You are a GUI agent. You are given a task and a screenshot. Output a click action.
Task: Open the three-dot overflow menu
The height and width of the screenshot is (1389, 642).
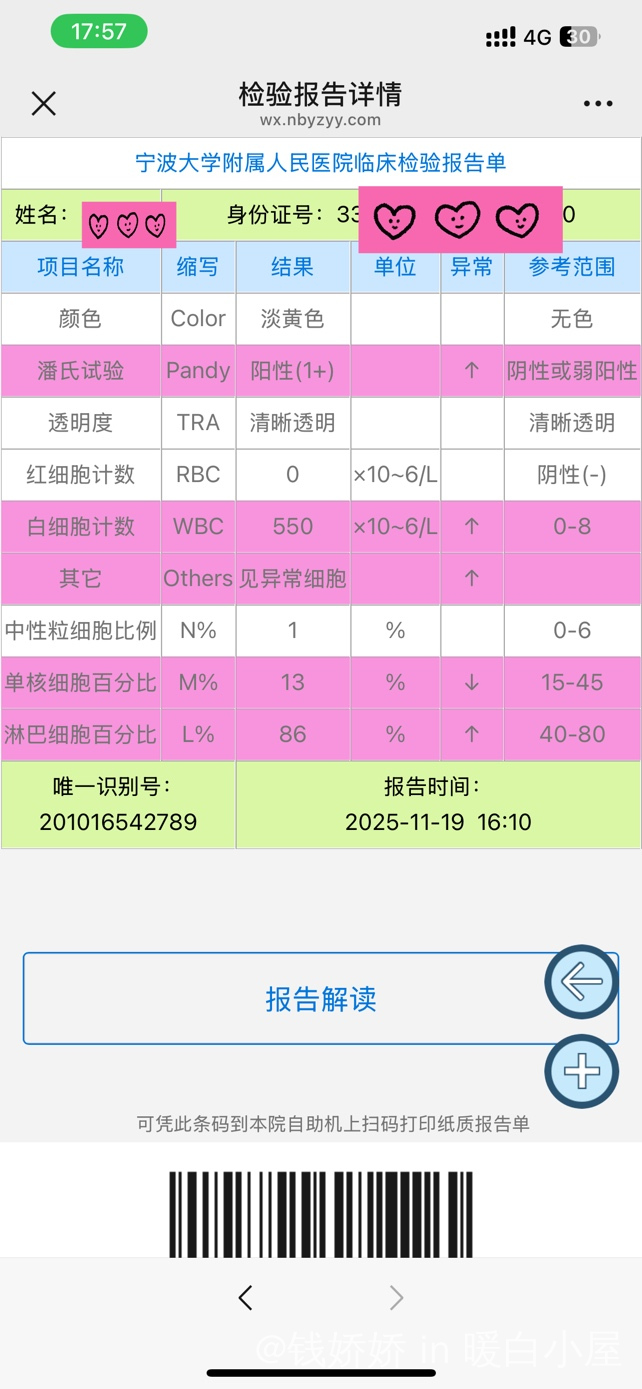598,104
